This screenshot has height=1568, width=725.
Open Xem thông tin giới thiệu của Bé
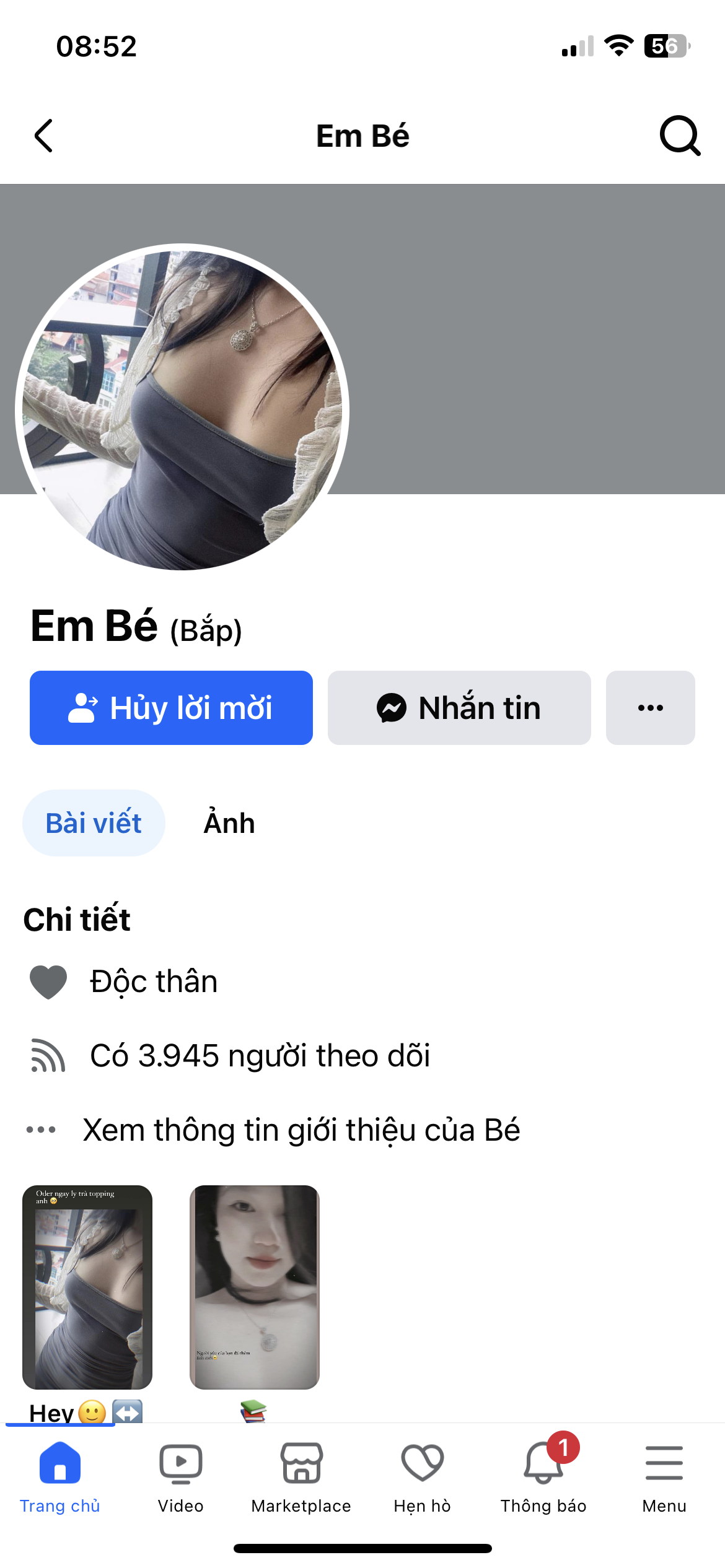click(301, 1130)
